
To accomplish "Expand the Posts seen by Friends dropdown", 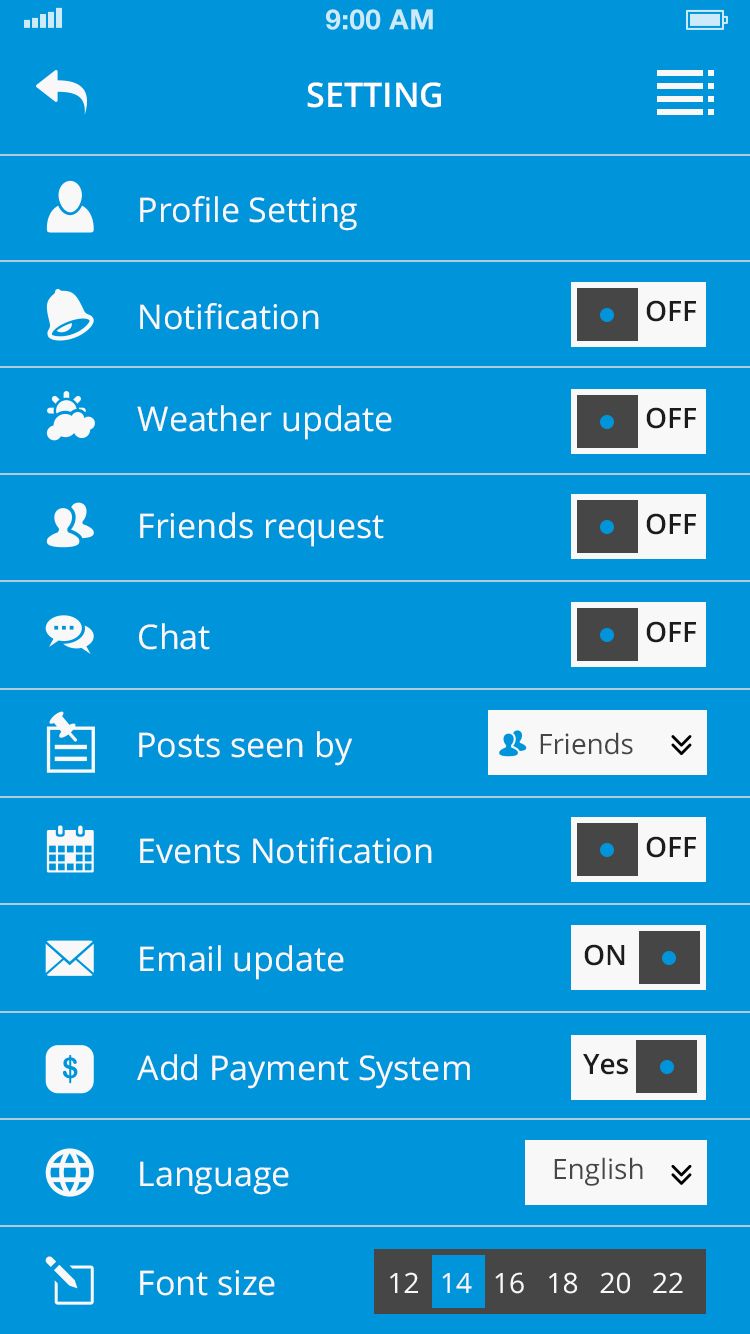I will (596, 743).
